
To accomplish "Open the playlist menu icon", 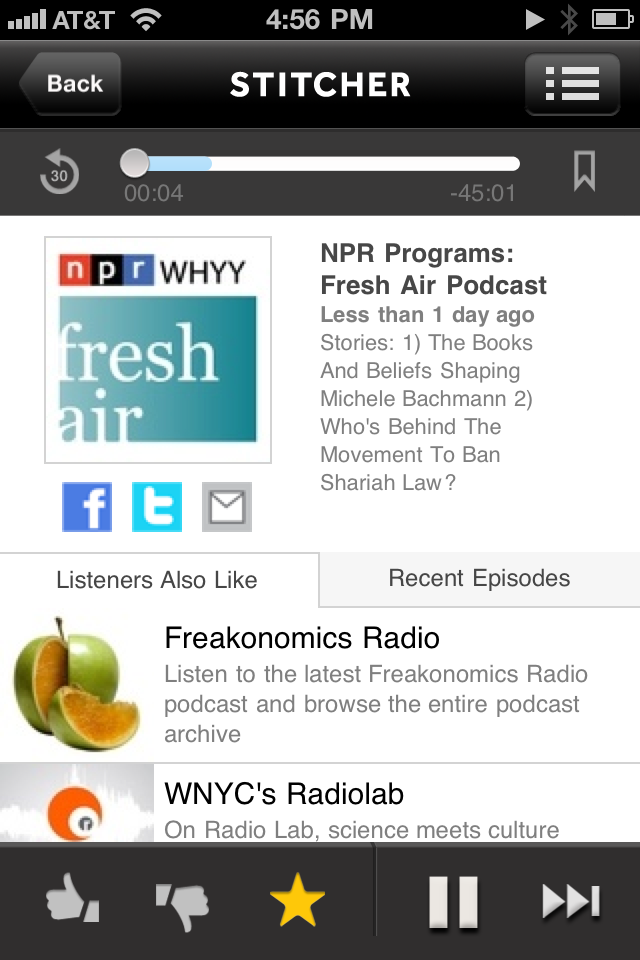I will tap(572, 84).
